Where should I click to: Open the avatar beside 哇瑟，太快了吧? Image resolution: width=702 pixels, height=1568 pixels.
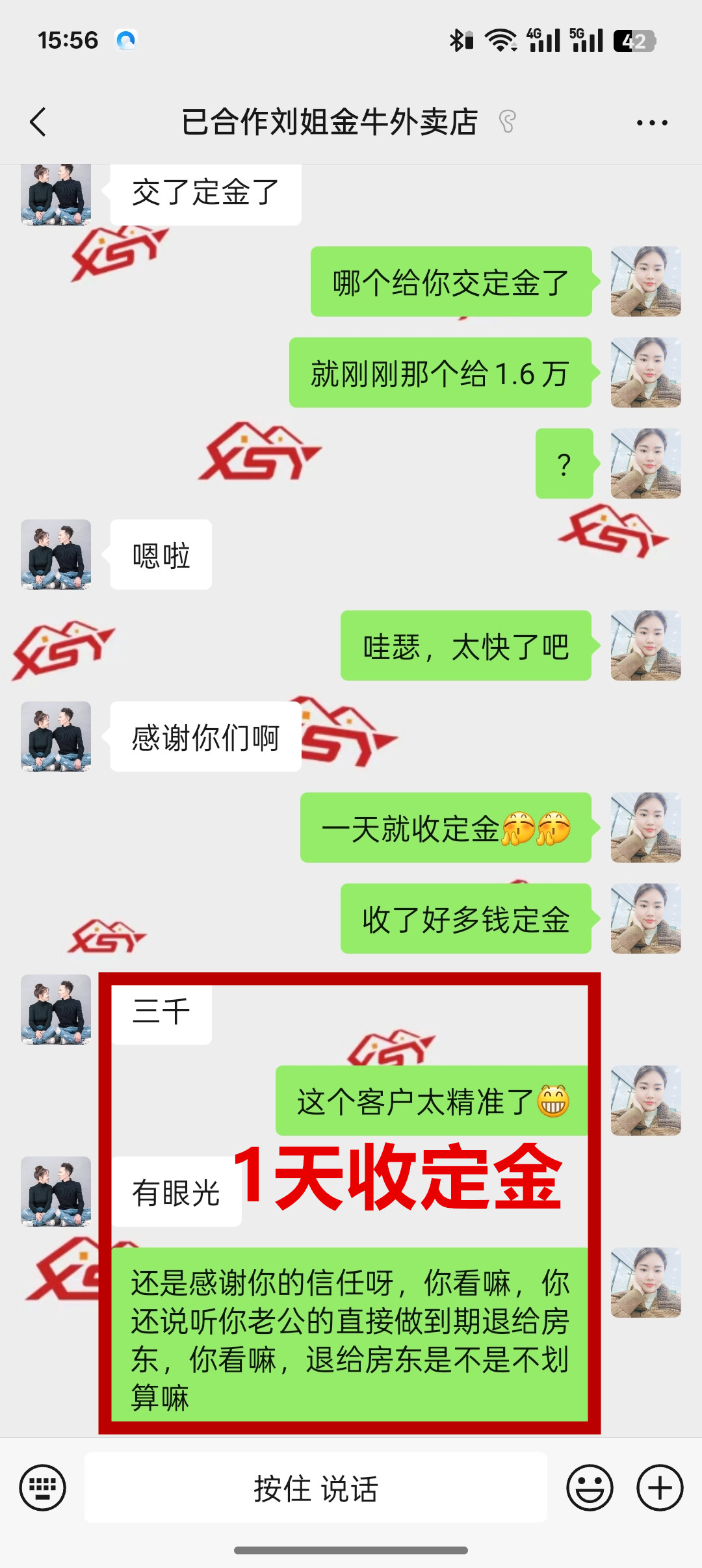tap(645, 646)
